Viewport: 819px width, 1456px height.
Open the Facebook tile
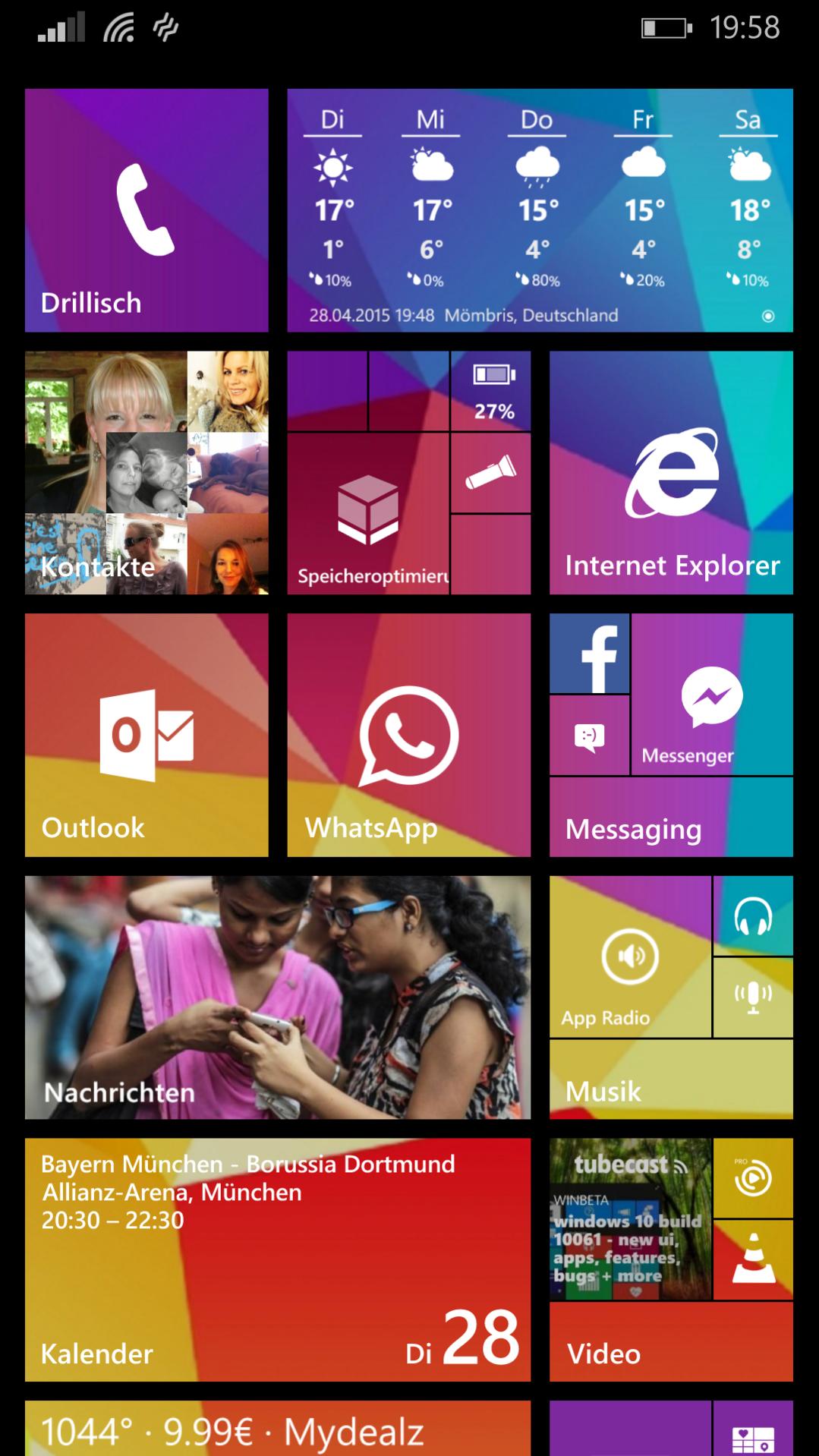pyautogui.click(x=590, y=654)
